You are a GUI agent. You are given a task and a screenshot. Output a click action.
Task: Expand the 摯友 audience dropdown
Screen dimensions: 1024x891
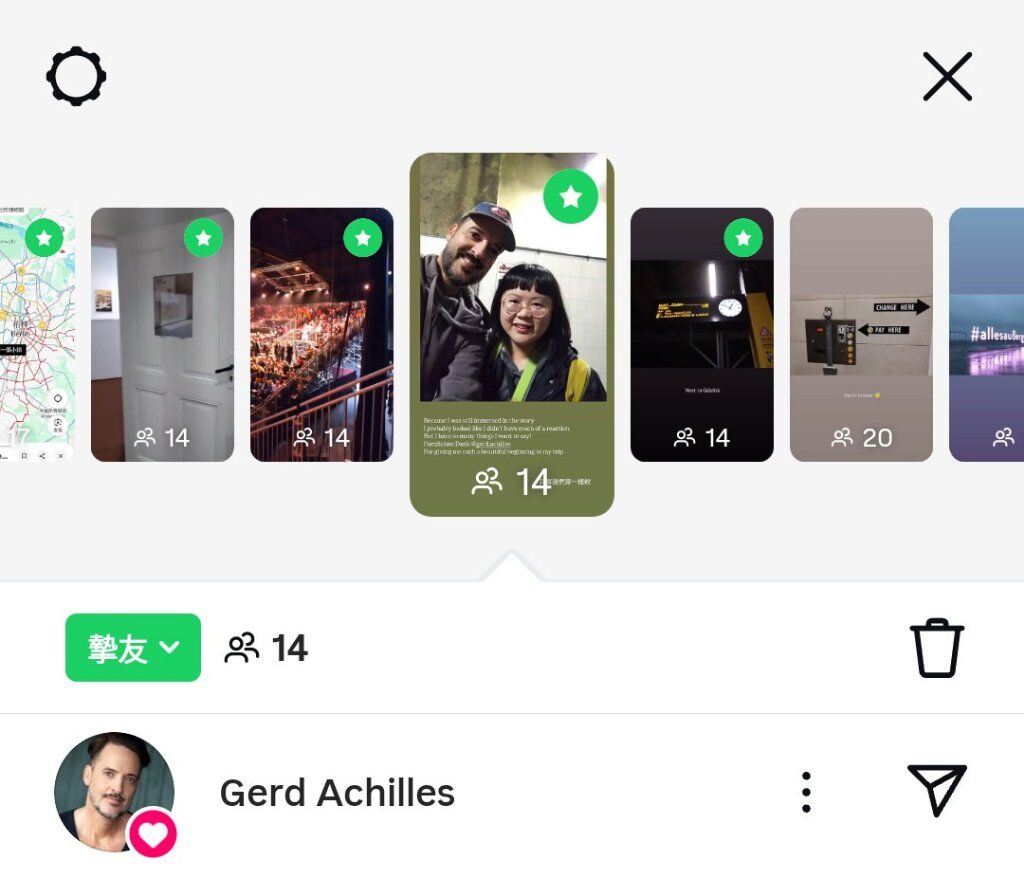click(x=133, y=648)
